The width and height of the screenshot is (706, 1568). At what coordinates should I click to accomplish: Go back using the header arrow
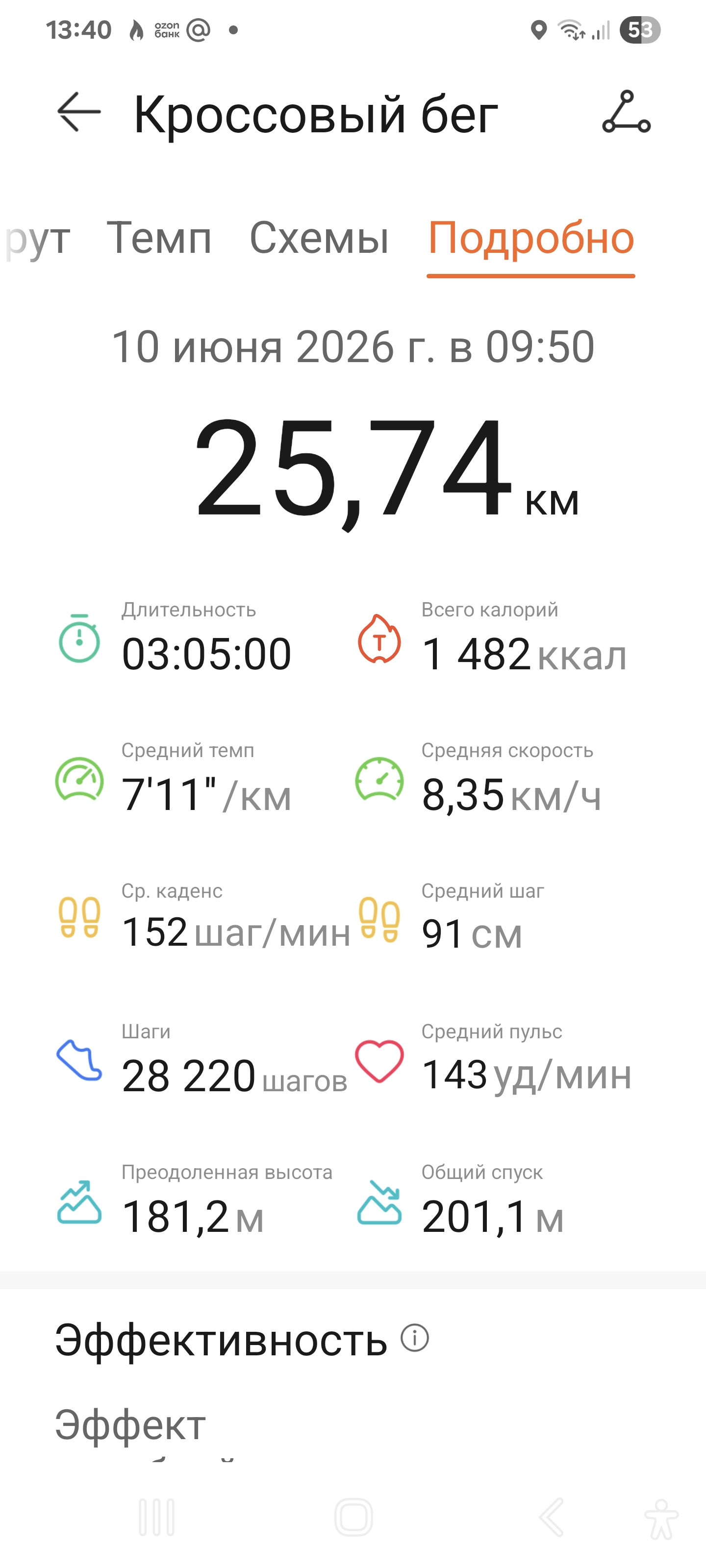79,112
